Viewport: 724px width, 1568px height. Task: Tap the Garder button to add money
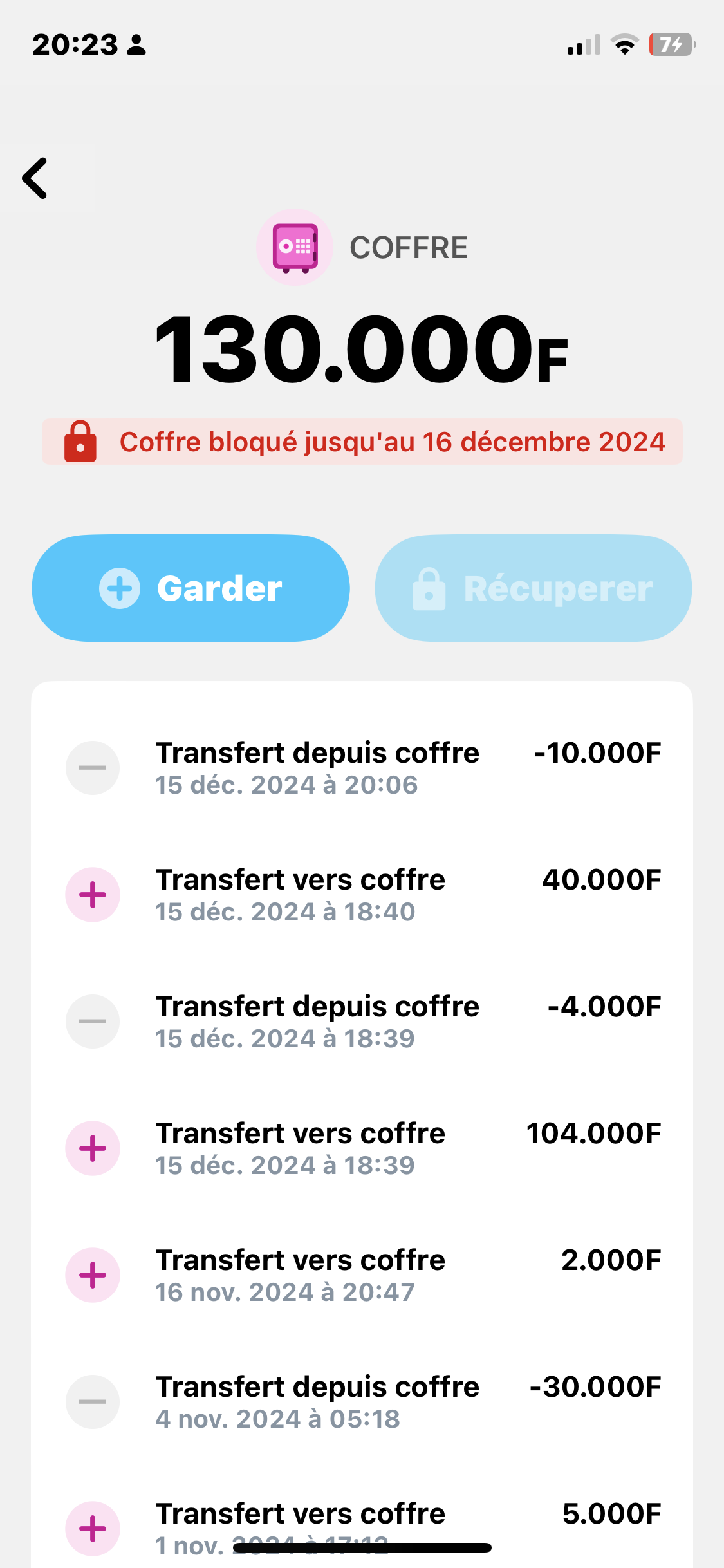190,588
